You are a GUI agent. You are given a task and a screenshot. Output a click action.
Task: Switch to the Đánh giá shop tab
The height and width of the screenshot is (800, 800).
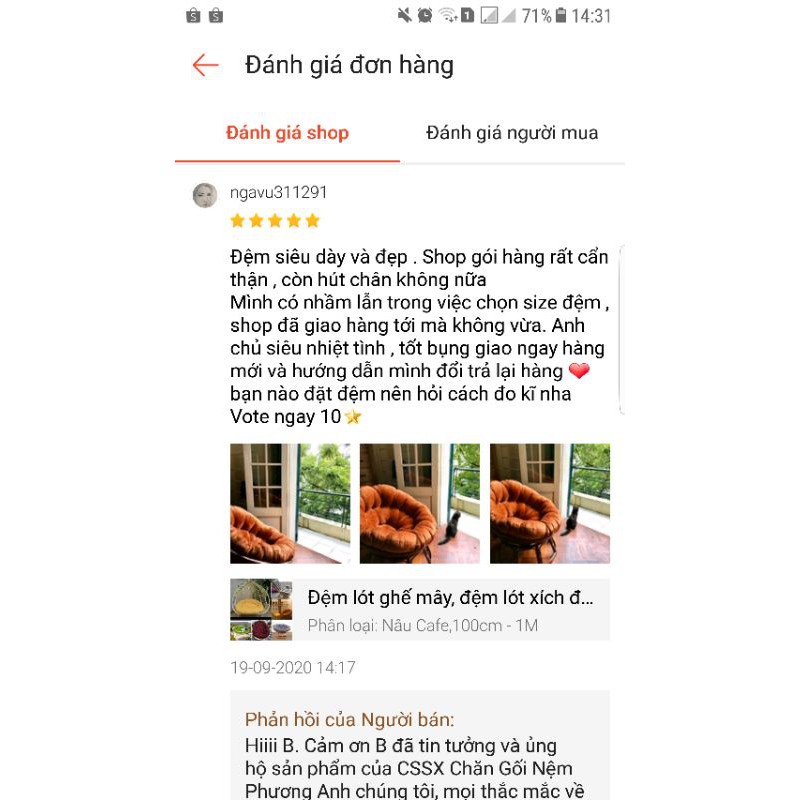pos(287,133)
